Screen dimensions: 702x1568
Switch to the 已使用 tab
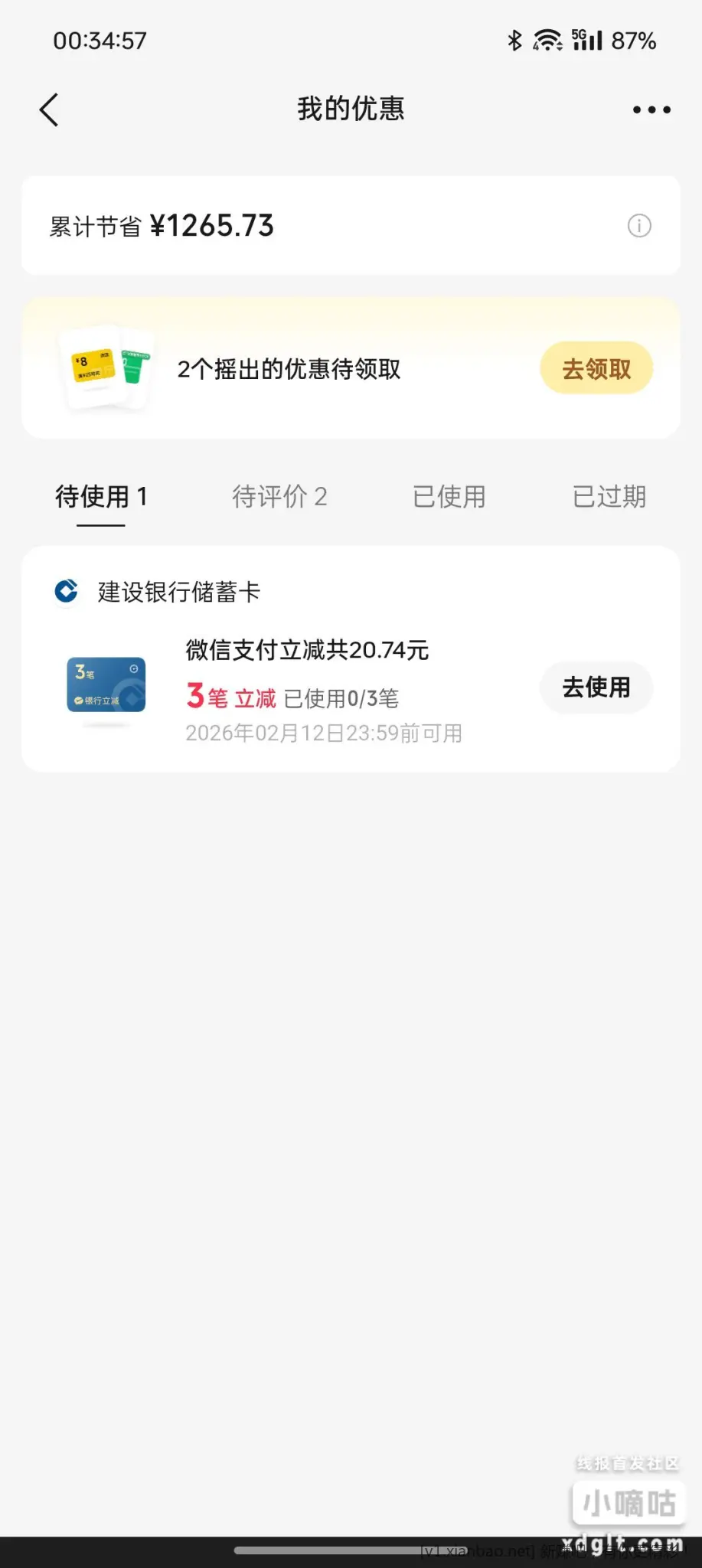click(x=449, y=497)
